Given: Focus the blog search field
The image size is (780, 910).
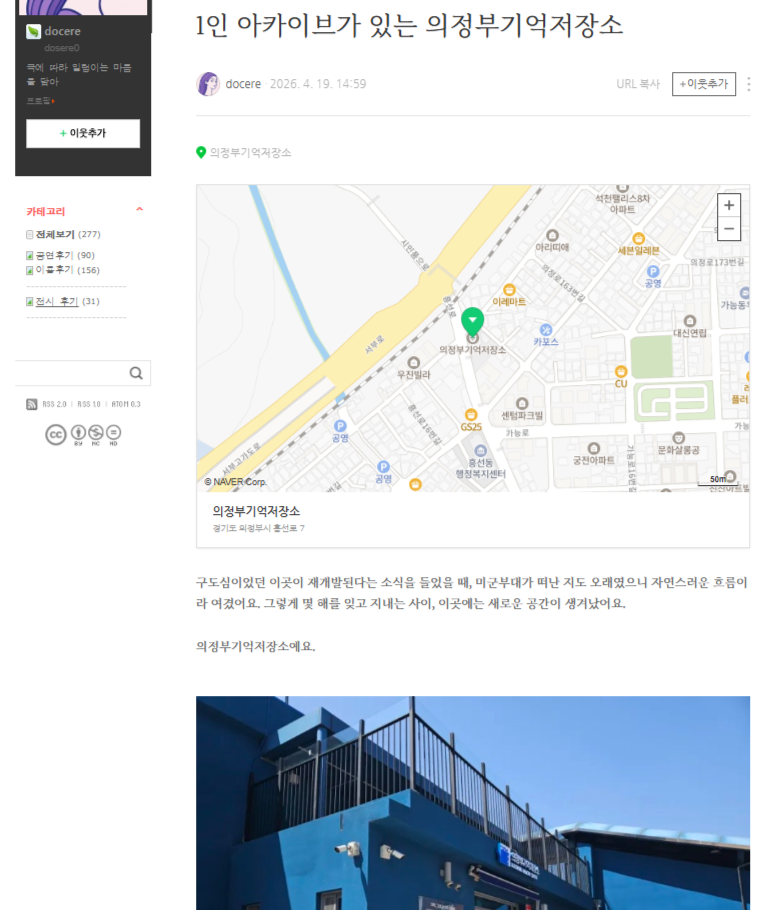Looking at the screenshot, I should pos(70,373).
